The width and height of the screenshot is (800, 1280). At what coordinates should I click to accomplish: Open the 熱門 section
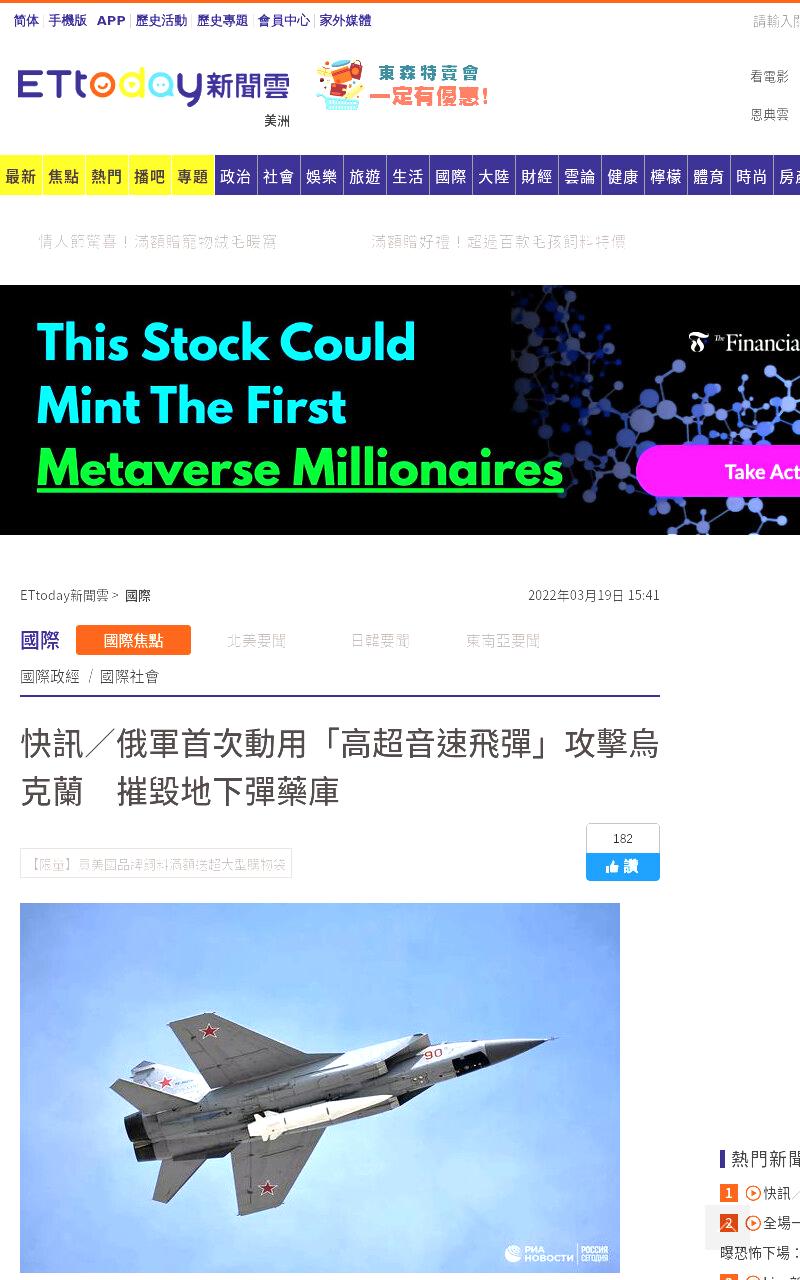click(x=107, y=176)
